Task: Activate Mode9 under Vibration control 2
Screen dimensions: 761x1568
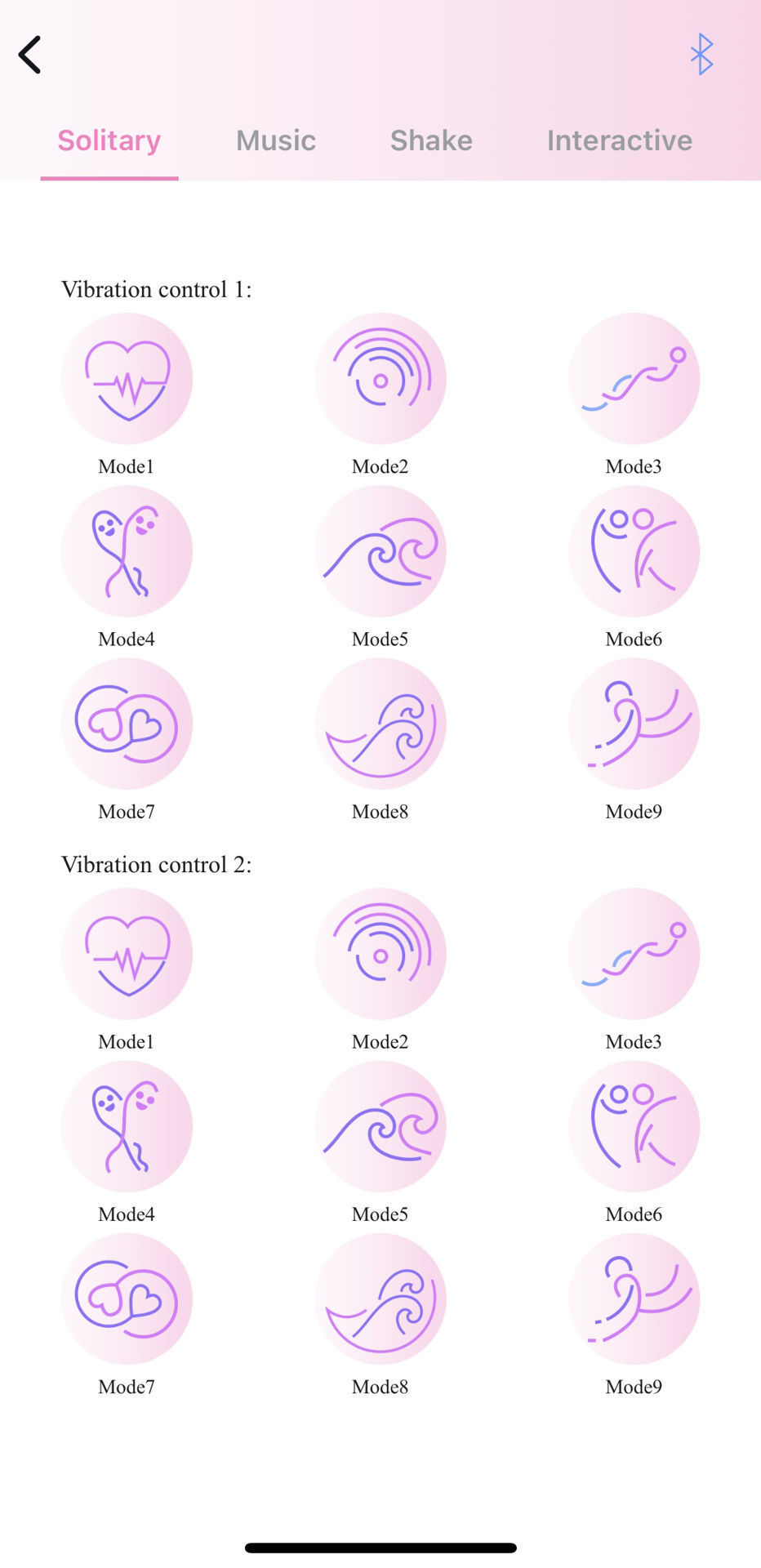Action: coord(634,1298)
